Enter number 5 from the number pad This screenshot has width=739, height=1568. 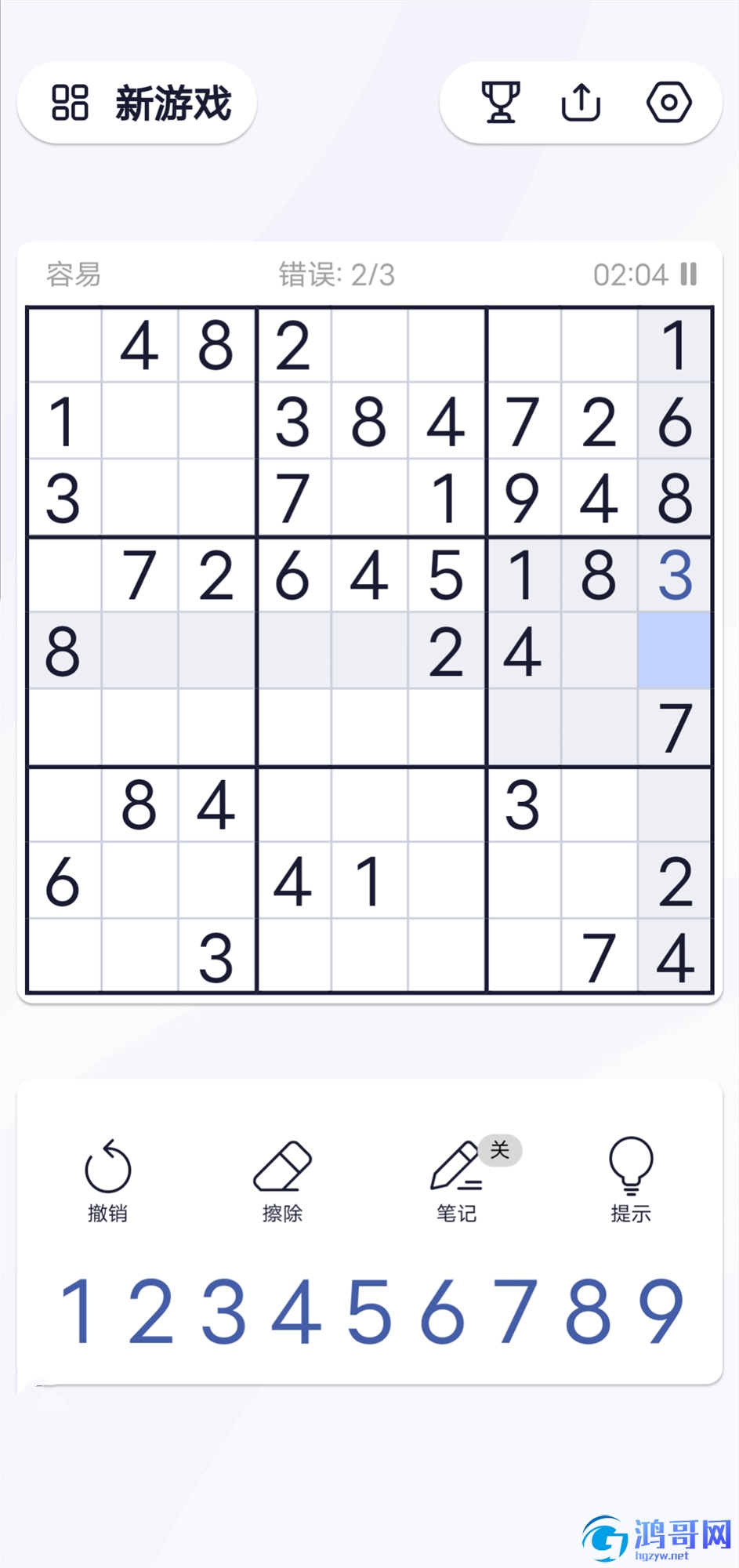369,1311
